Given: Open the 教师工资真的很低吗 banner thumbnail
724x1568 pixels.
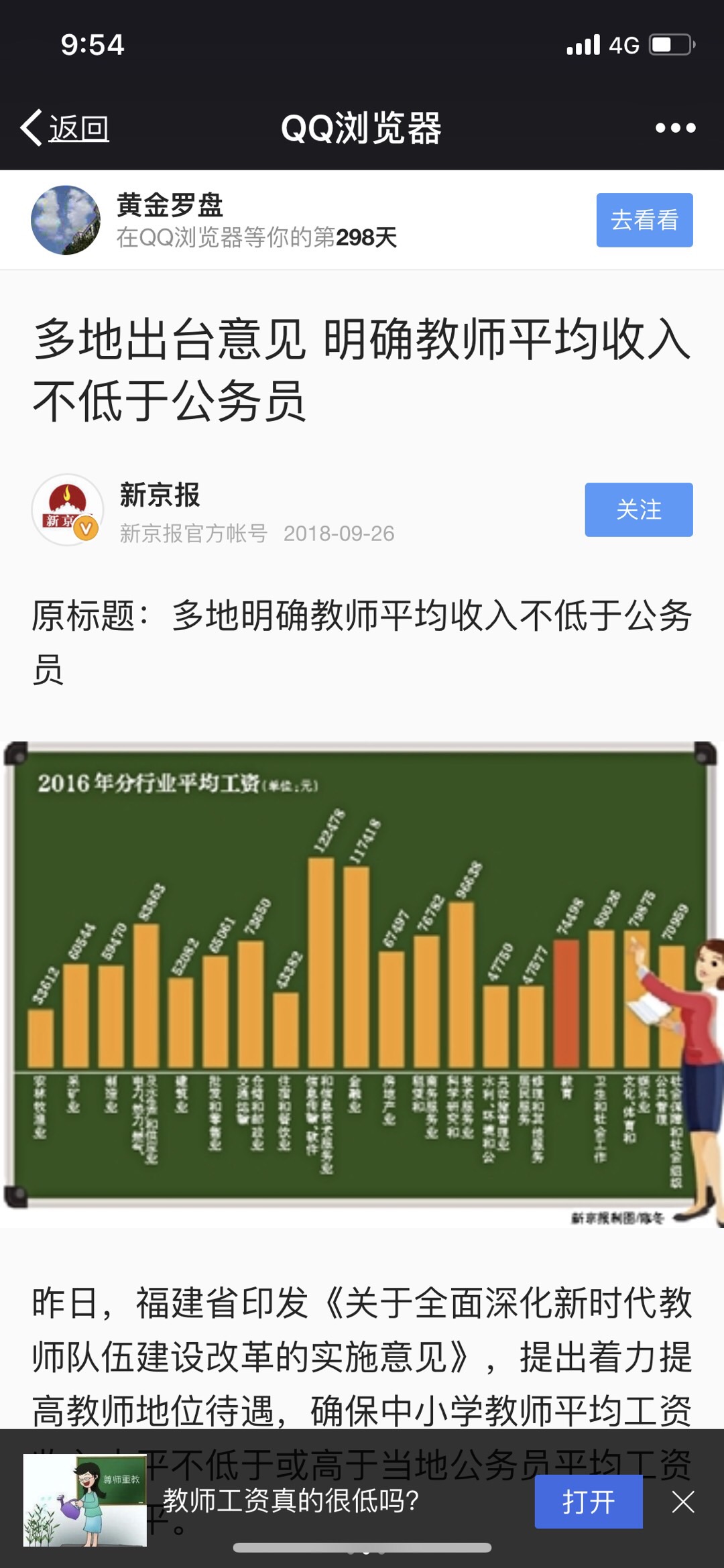Looking at the screenshot, I should pos(85,1500).
